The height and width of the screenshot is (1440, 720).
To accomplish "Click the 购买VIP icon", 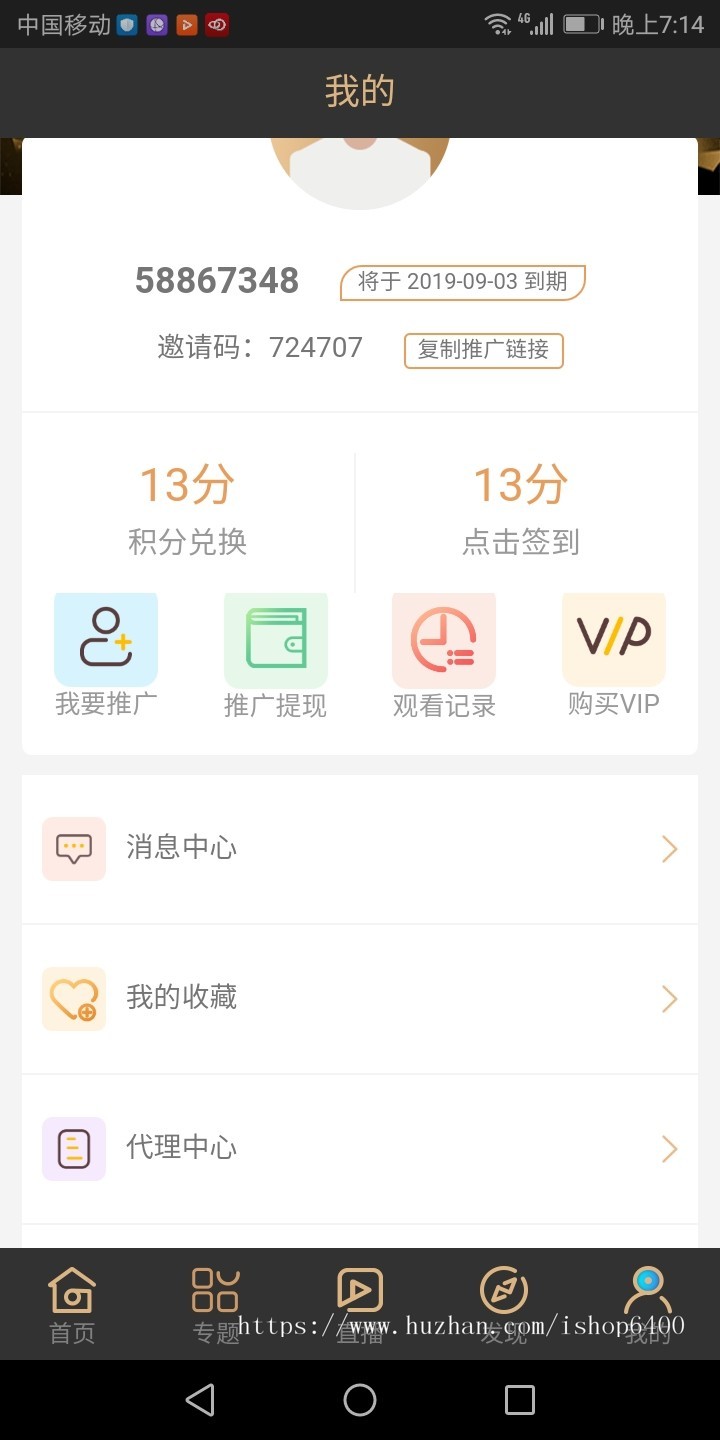I will [613, 638].
